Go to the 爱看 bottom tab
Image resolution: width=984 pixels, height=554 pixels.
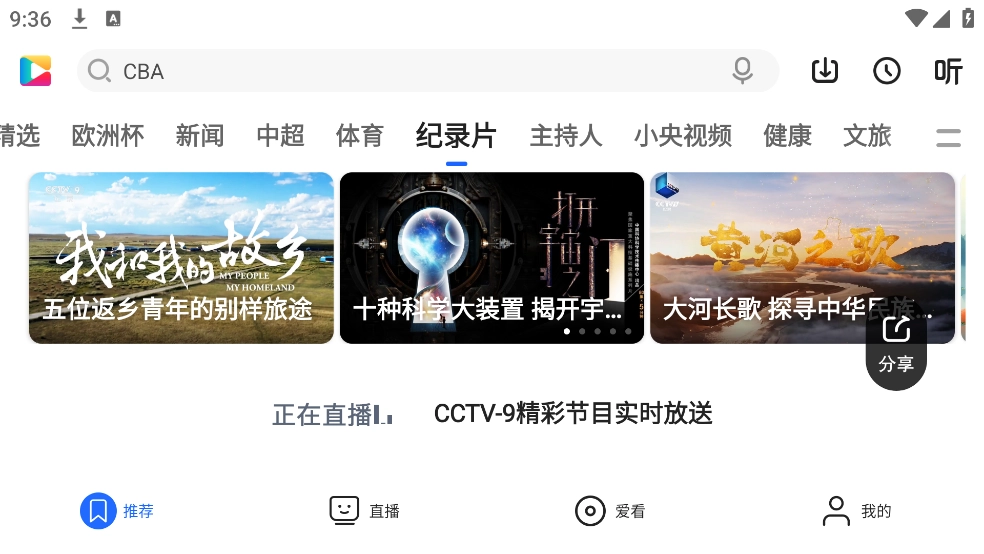coord(610,511)
